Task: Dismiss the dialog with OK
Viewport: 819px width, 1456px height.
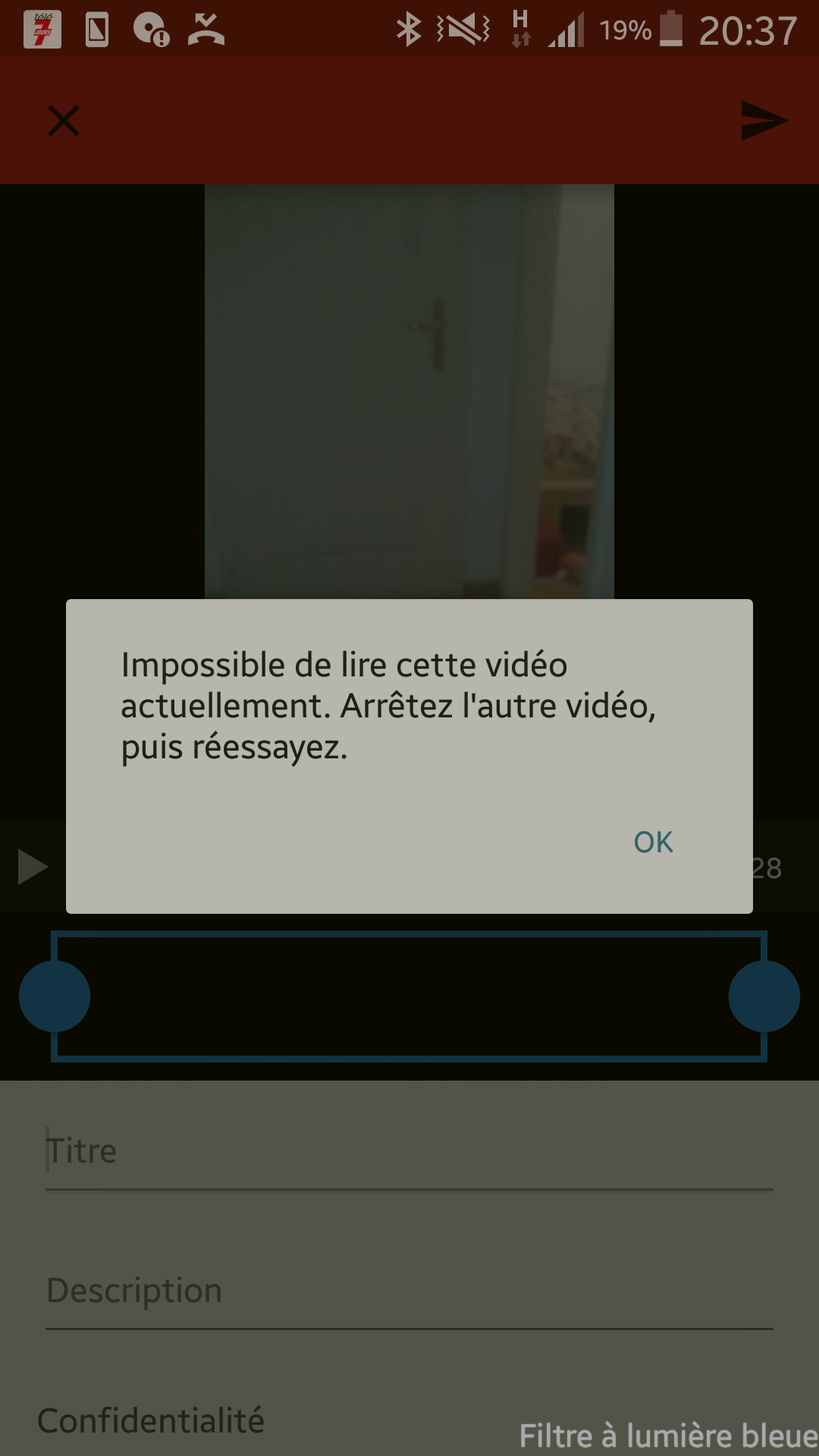Action: [x=653, y=842]
